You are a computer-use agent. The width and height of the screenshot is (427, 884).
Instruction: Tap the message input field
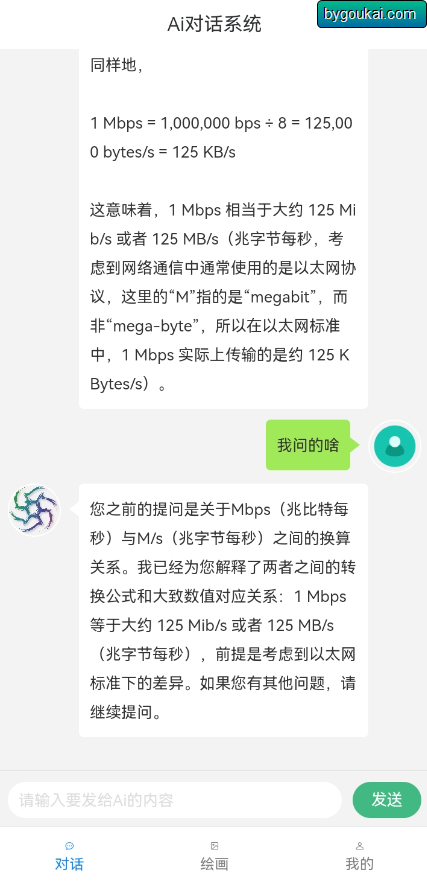(175, 799)
